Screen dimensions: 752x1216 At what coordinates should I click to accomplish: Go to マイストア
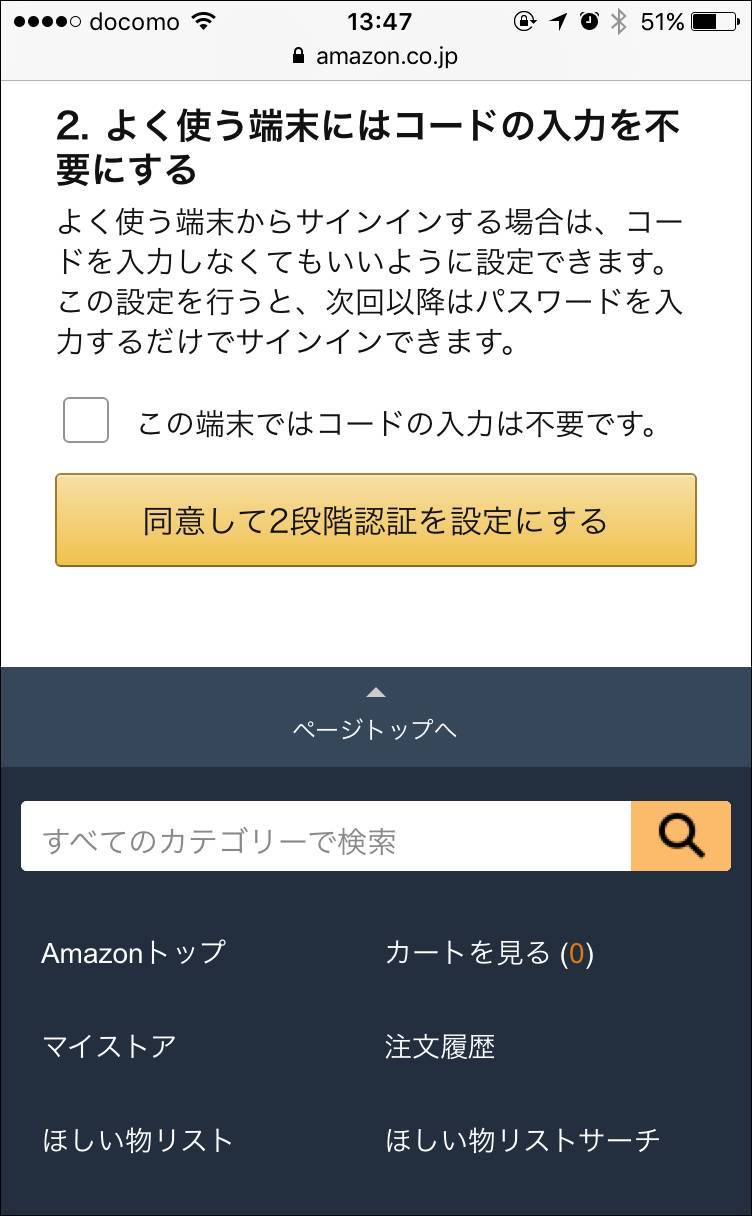click(x=109, y=1047)
